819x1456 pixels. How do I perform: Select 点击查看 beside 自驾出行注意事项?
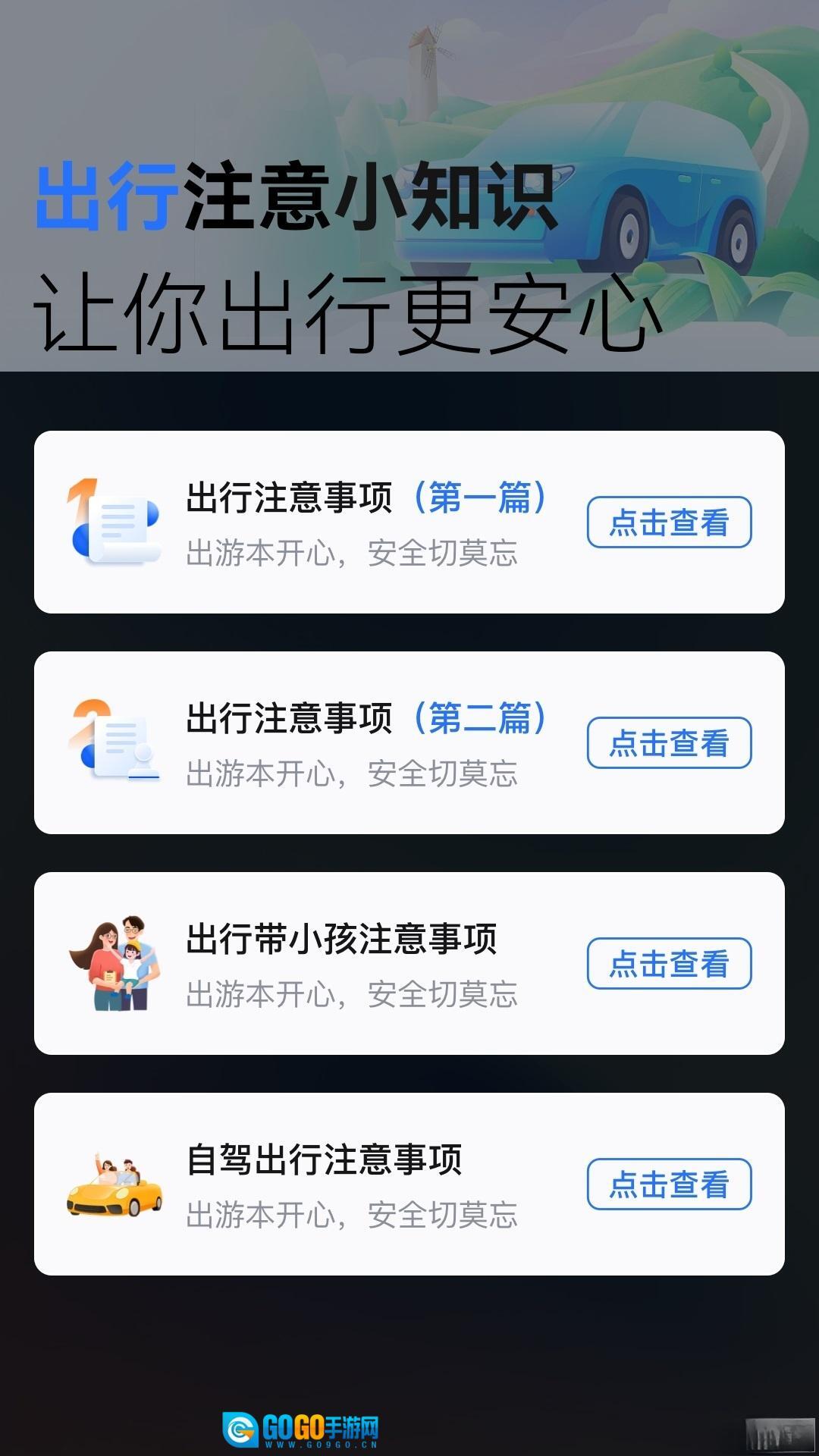point(669,1185)
